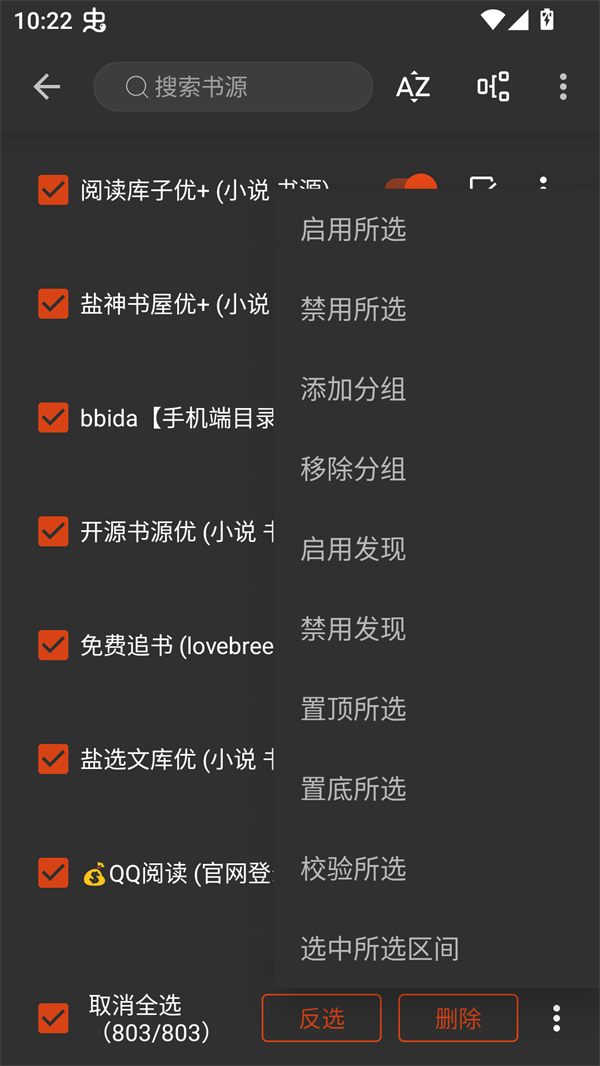Uncheck 阅读库子优+ source checkbox
Image resolution: width=600 pixels, height=1066 pixels.
click(53, 190)
